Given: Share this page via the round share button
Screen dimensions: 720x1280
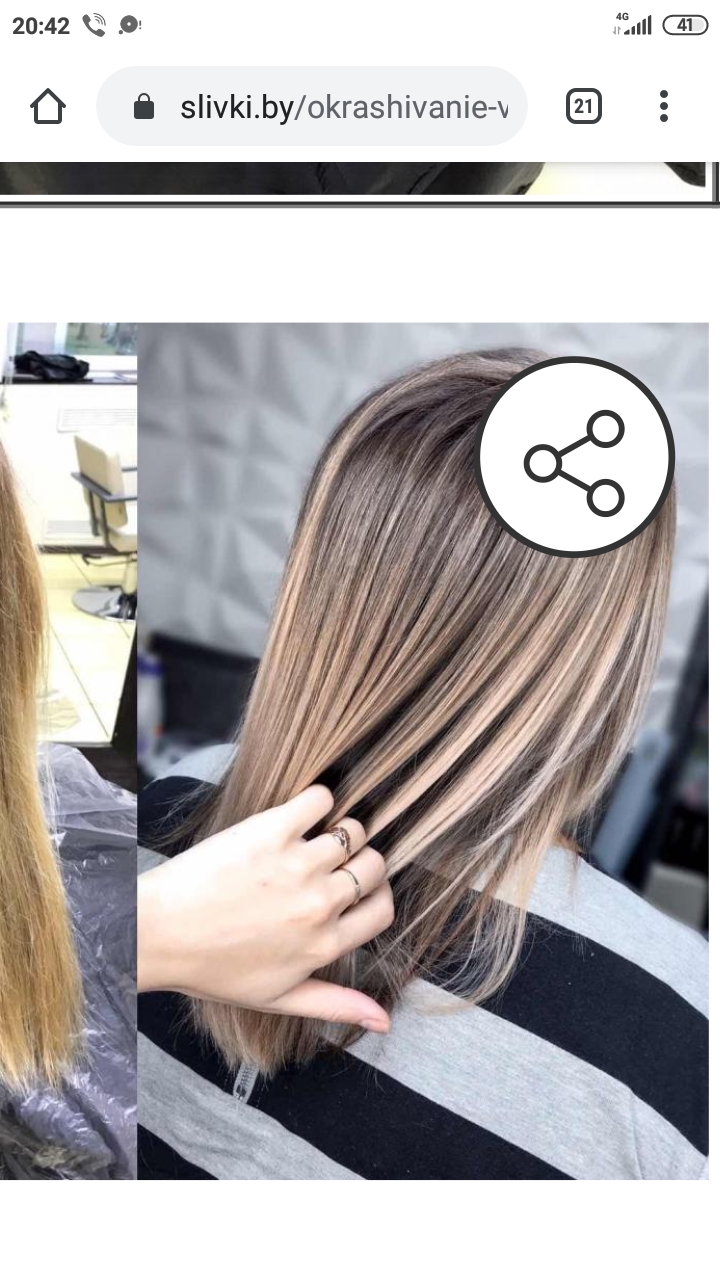Looking at the screenshot, I should pos(574,457).
